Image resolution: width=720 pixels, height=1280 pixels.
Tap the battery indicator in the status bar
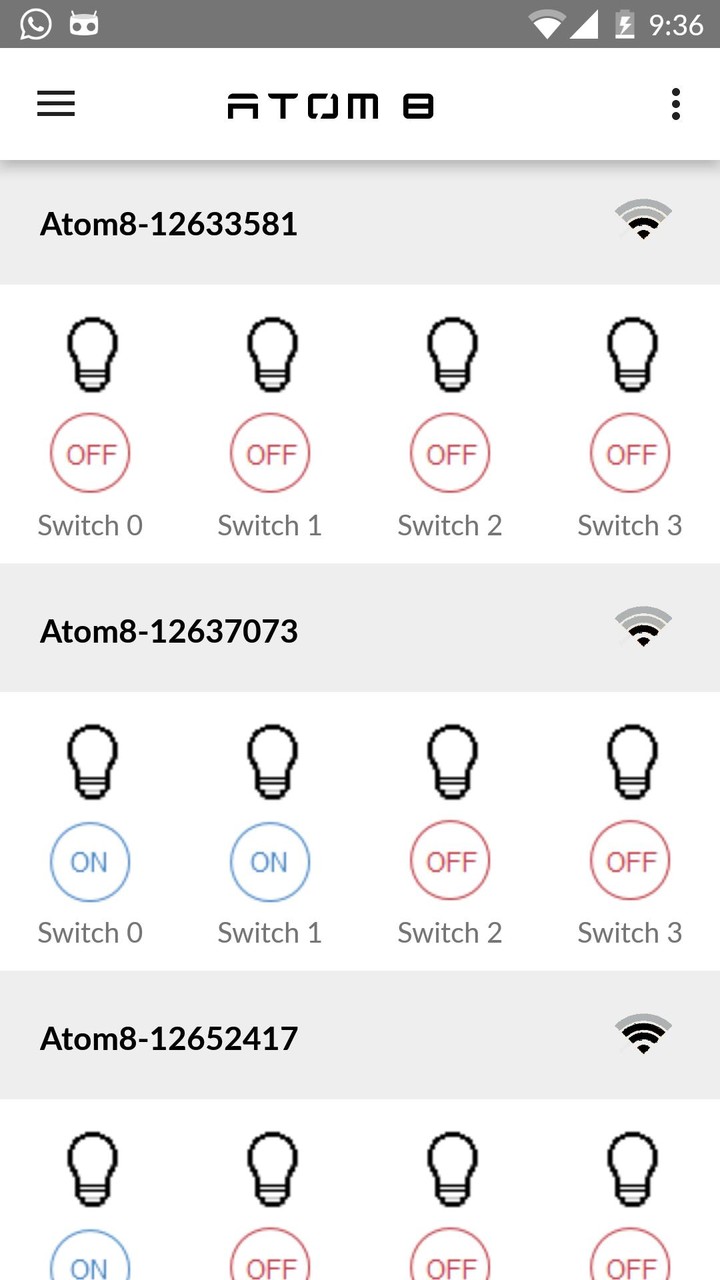point(625,24)
